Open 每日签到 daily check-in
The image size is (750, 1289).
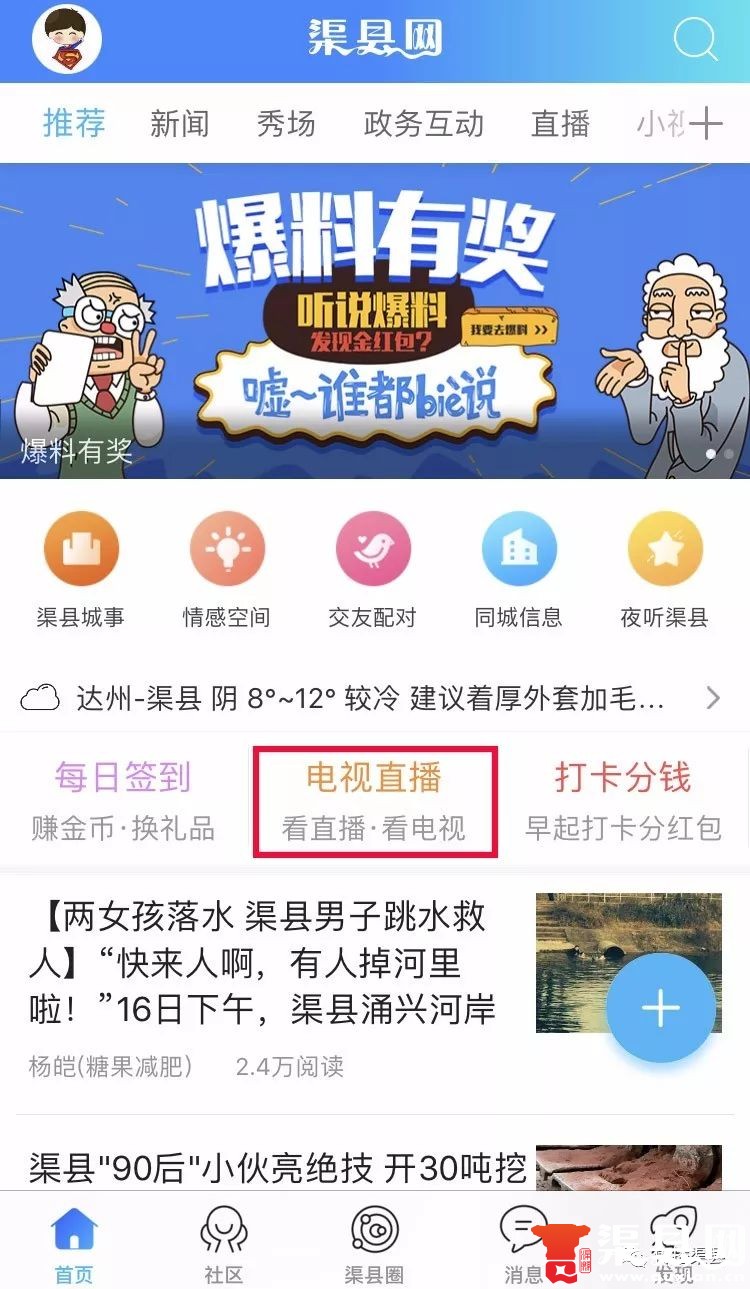click(x=123, y=801)
